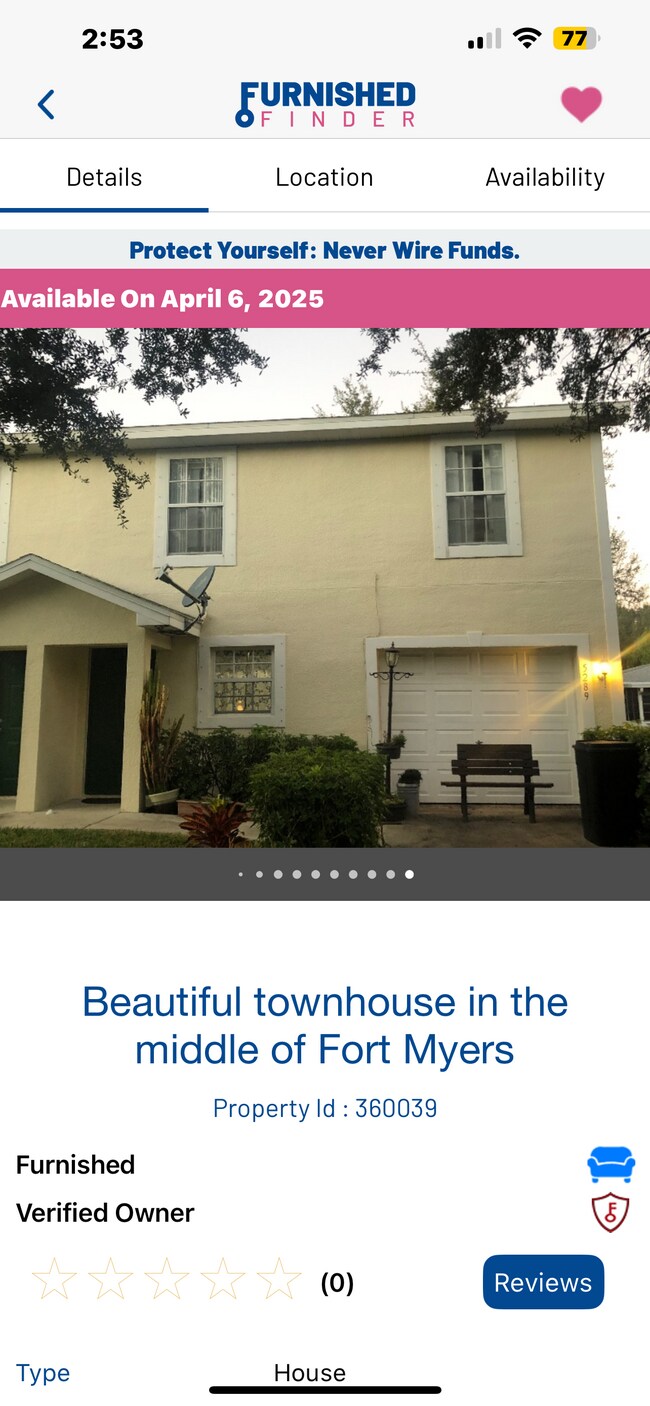This screenshot has height=1406, width=650.
Task: Open the townhouse photo full screen
Action: [x=324, y=588]
